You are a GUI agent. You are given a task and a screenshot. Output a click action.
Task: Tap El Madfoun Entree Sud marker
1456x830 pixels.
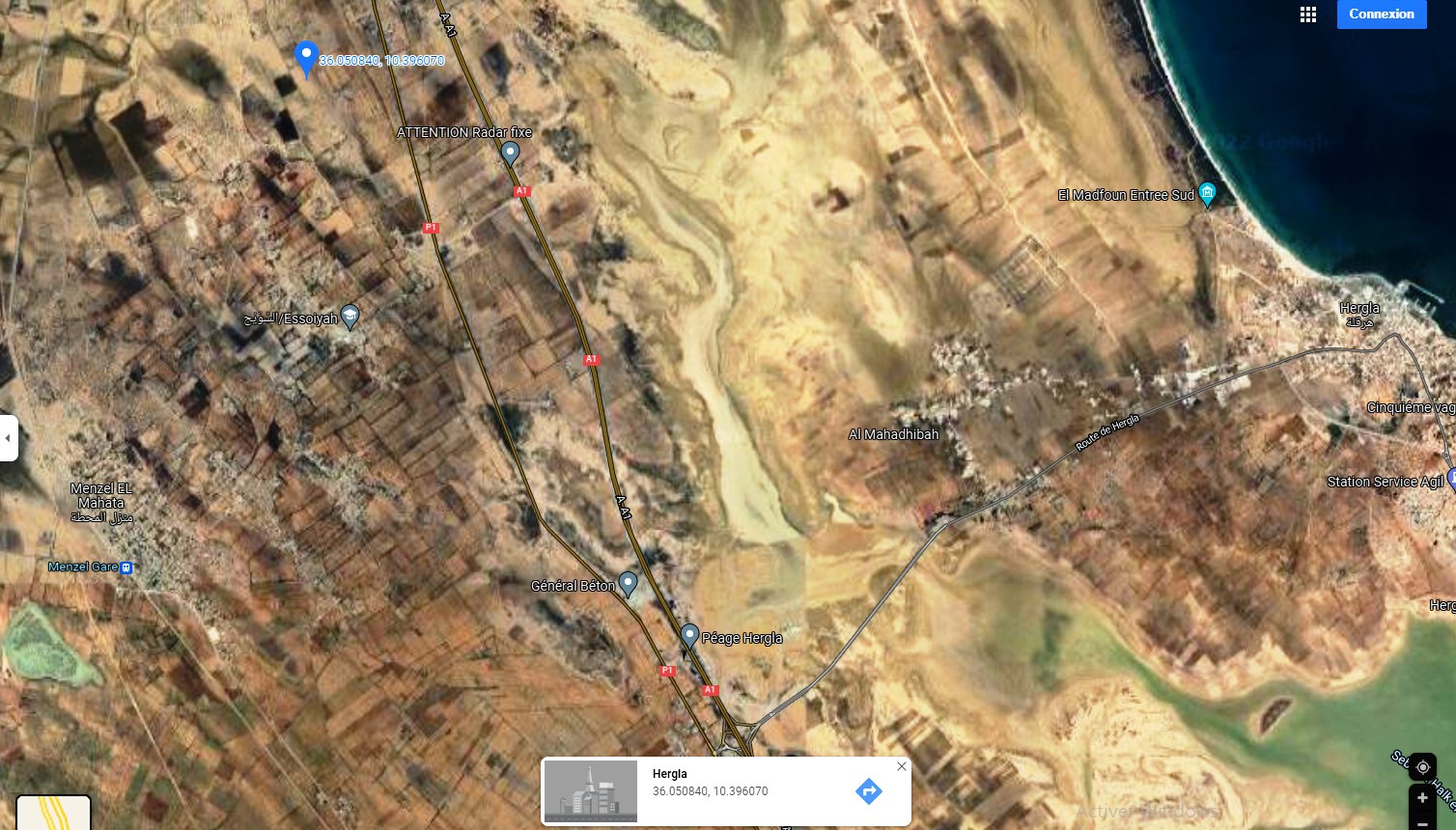[1207, 193]
